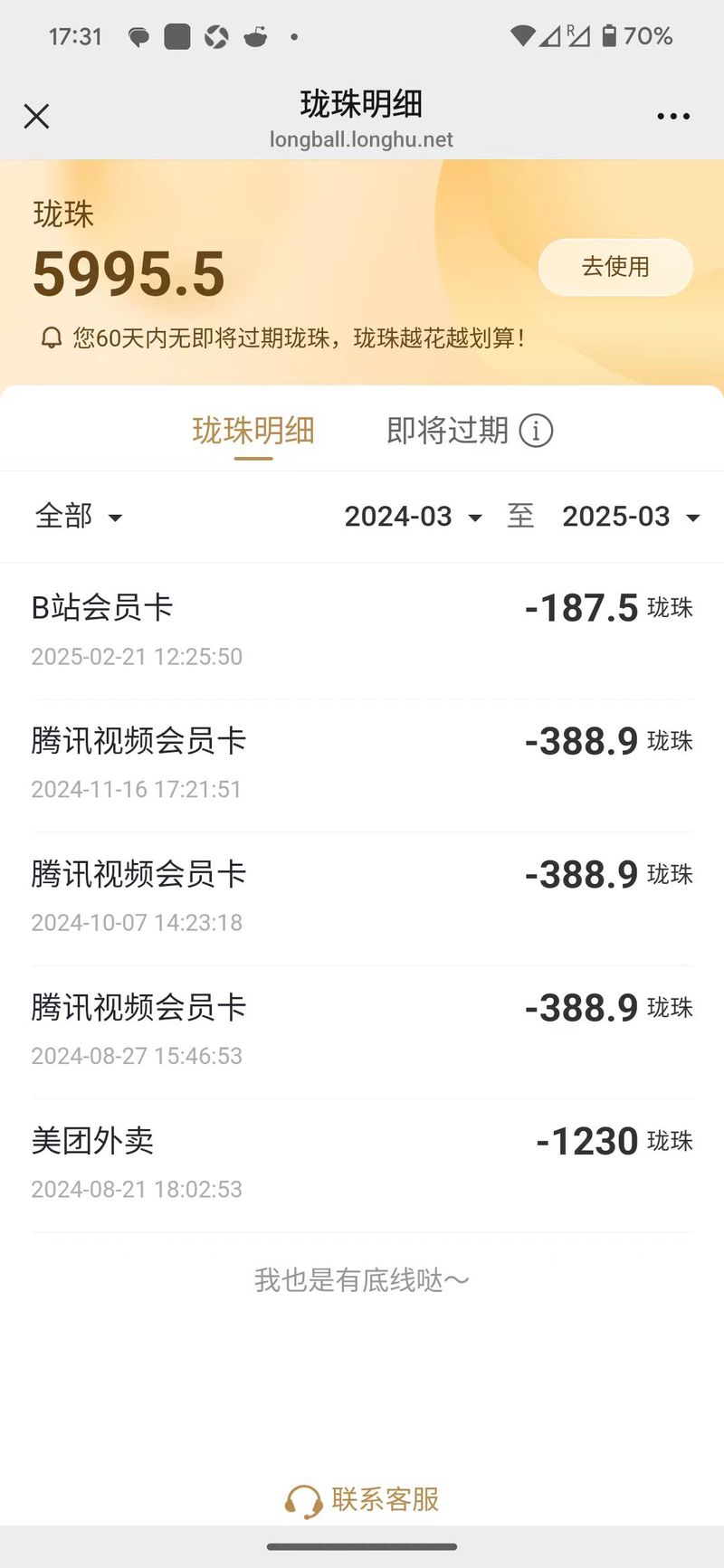Expand the 全部 filter dropdown
The height and width of the screenshot is (1568, 724).
(78, 517)
